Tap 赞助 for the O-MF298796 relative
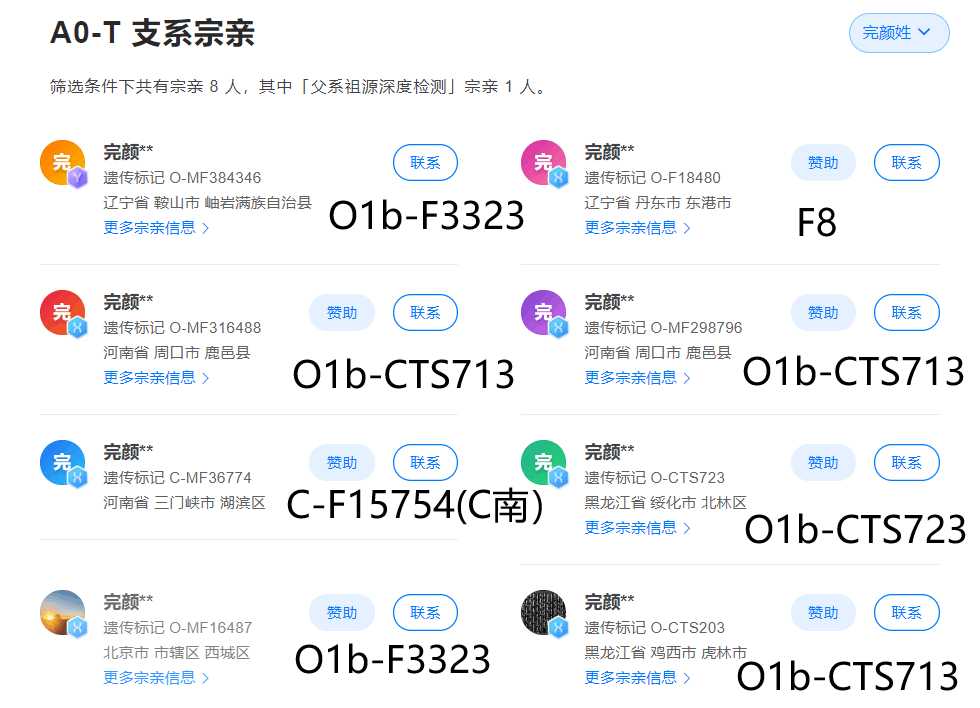980x708 pixels. tap(823, 313)
